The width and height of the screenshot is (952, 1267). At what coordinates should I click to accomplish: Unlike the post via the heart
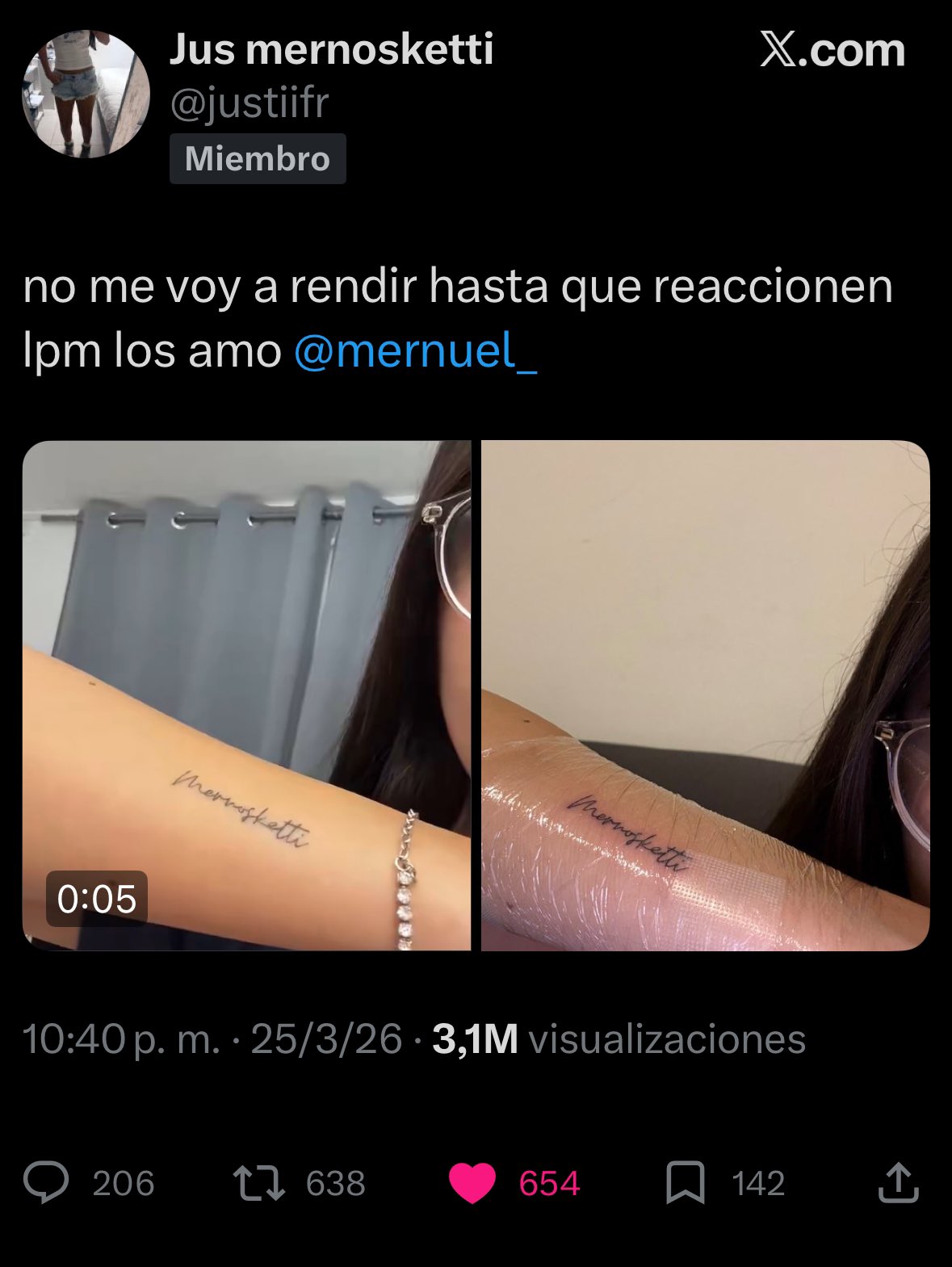[x=472, y=1183]
